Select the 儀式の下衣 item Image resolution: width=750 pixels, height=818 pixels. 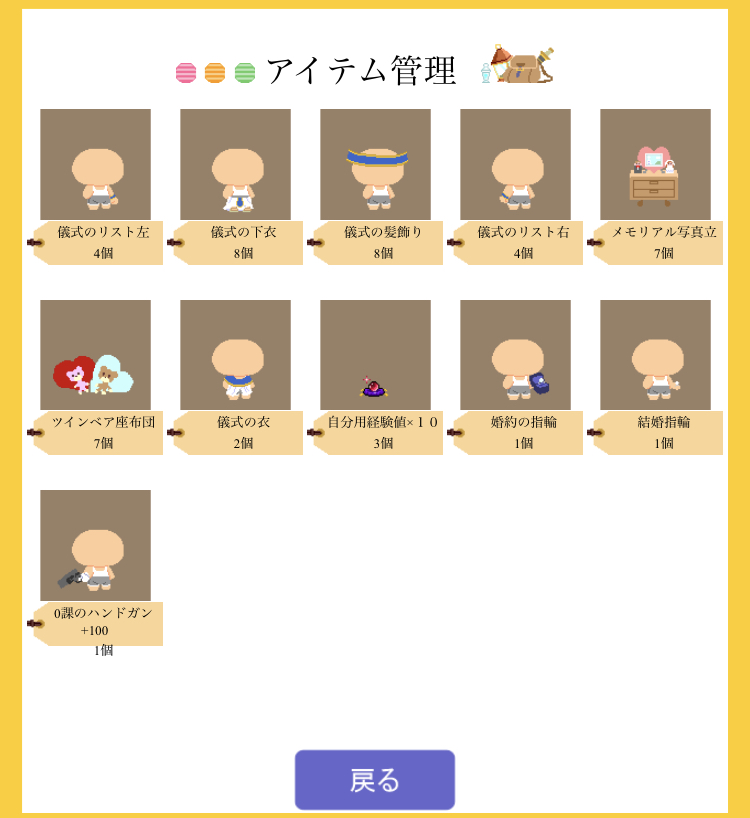coord(235,165)
